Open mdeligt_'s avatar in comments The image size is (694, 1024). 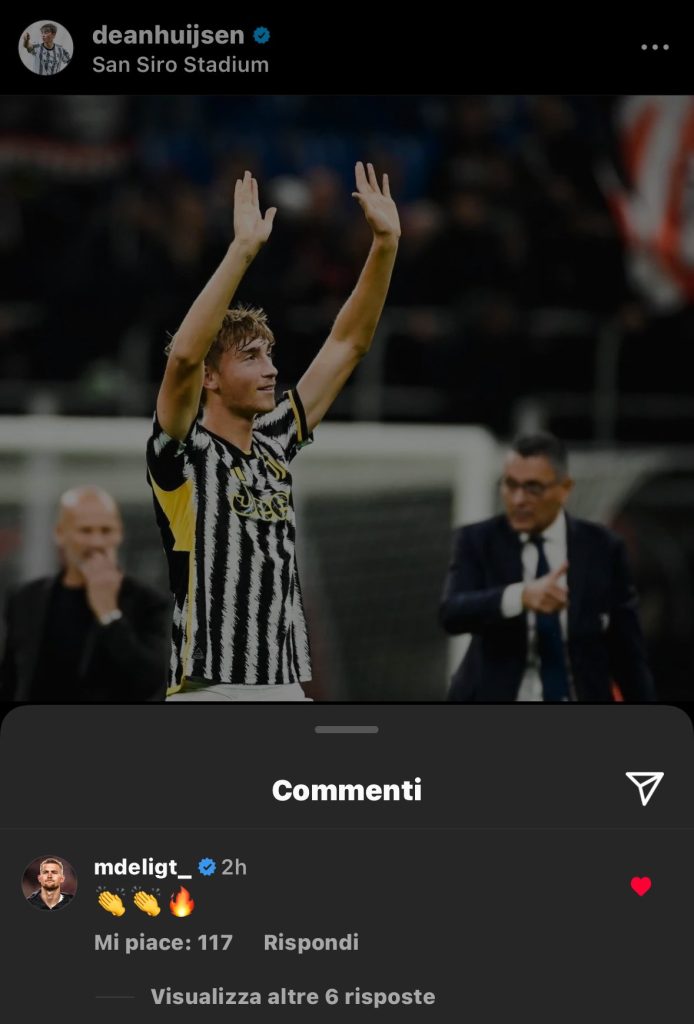pos(50,883)
